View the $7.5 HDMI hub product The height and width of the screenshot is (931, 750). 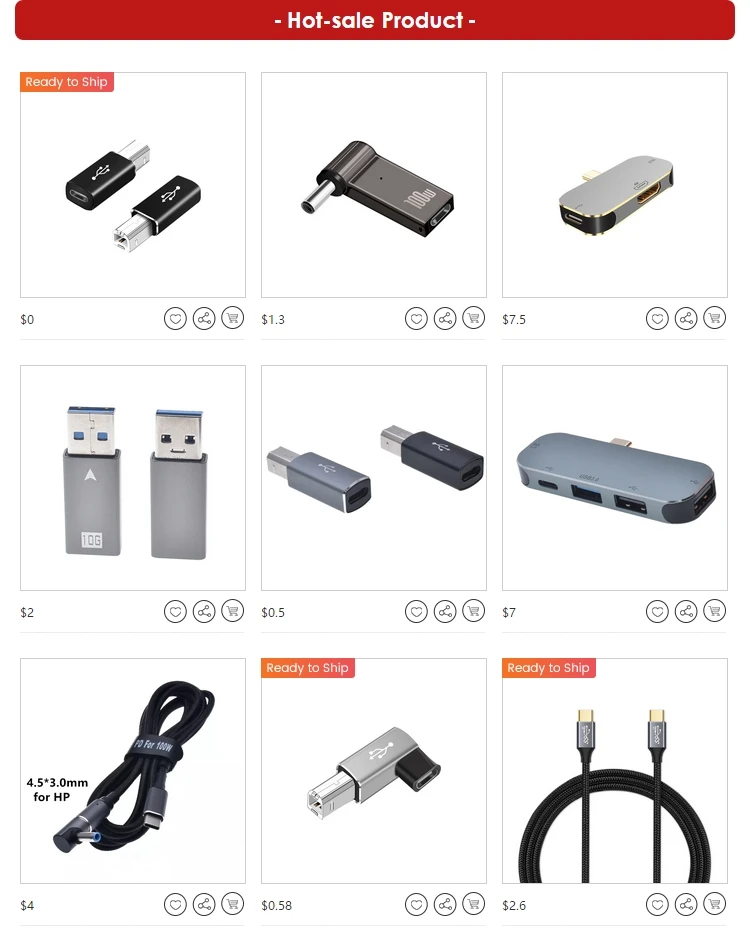click(x=615, y=185)
